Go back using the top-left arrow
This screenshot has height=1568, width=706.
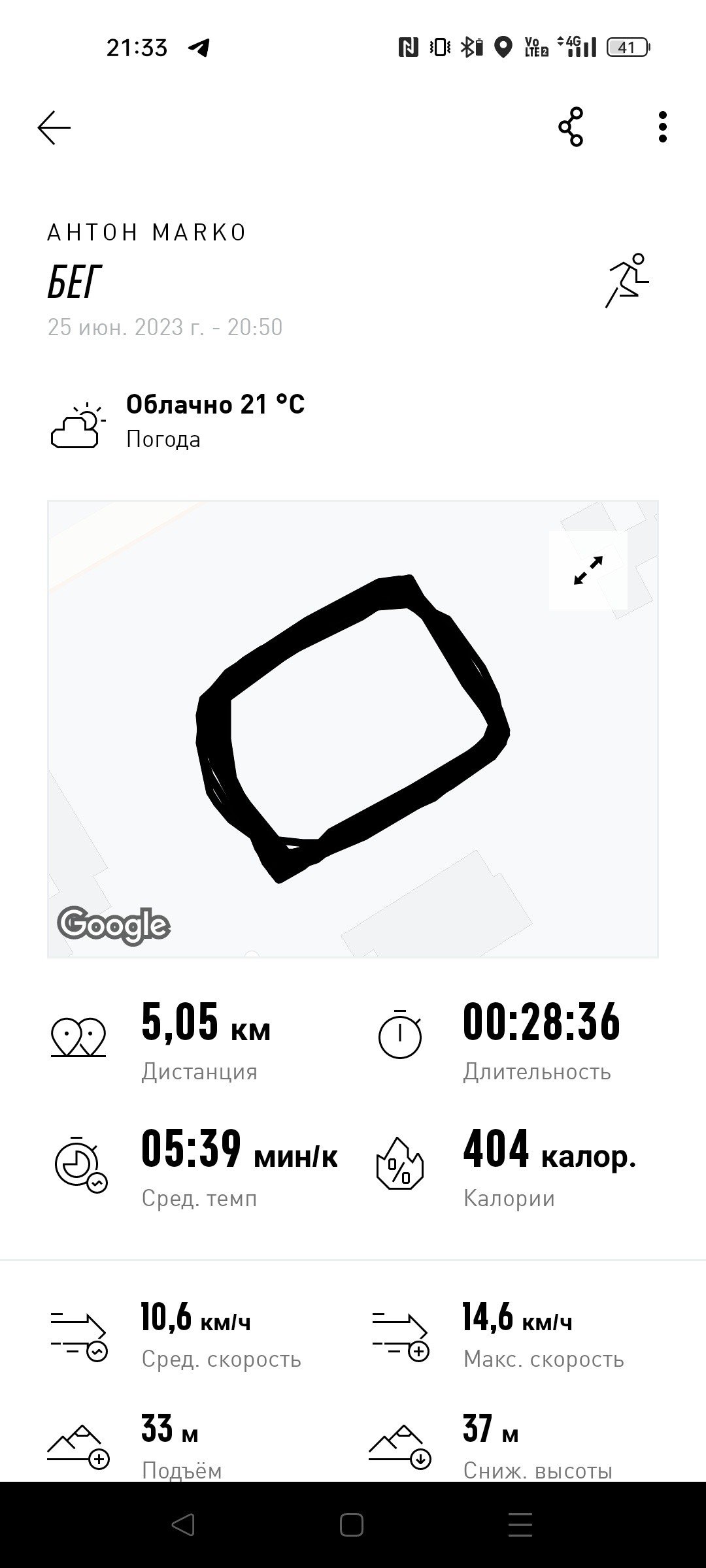[54, 127]
